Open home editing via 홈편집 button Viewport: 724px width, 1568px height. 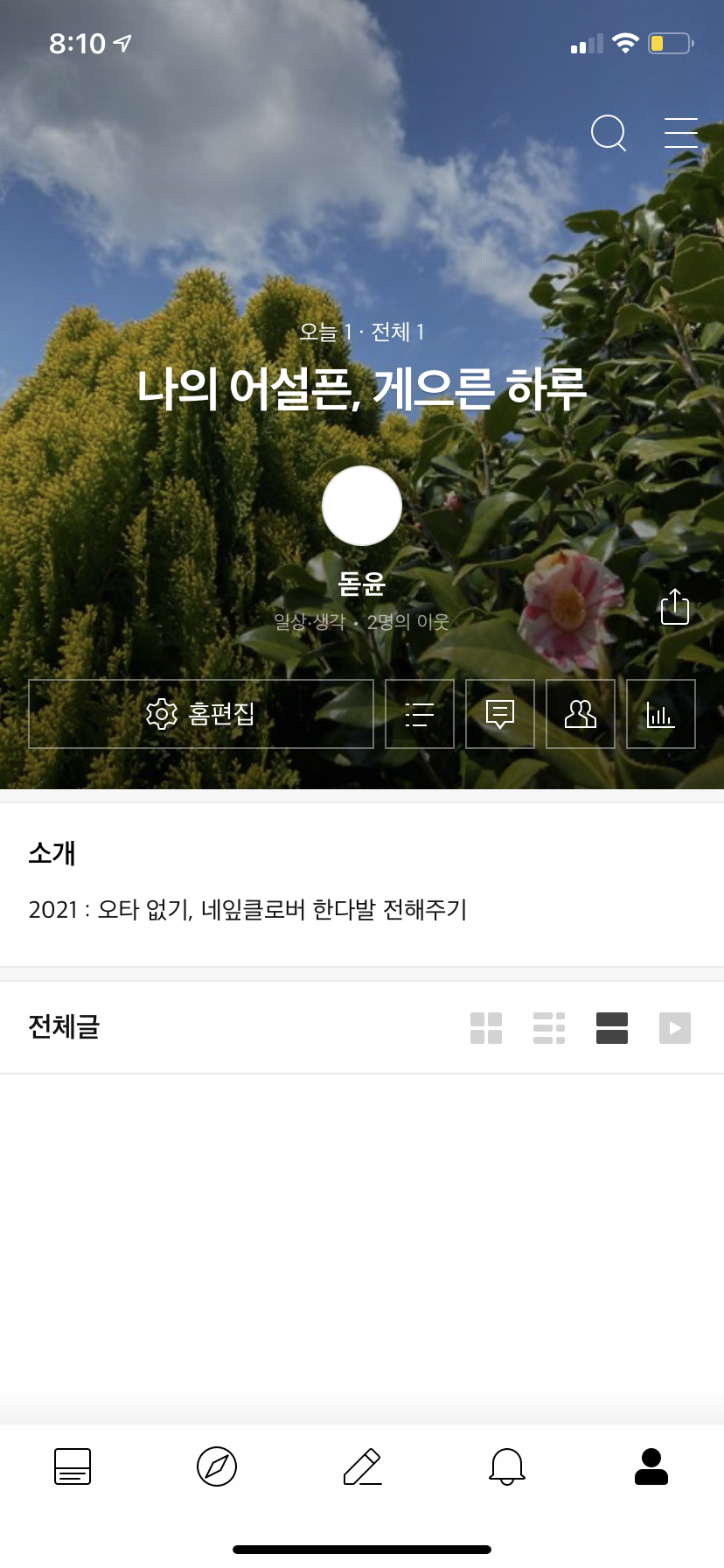coord(201,714)
